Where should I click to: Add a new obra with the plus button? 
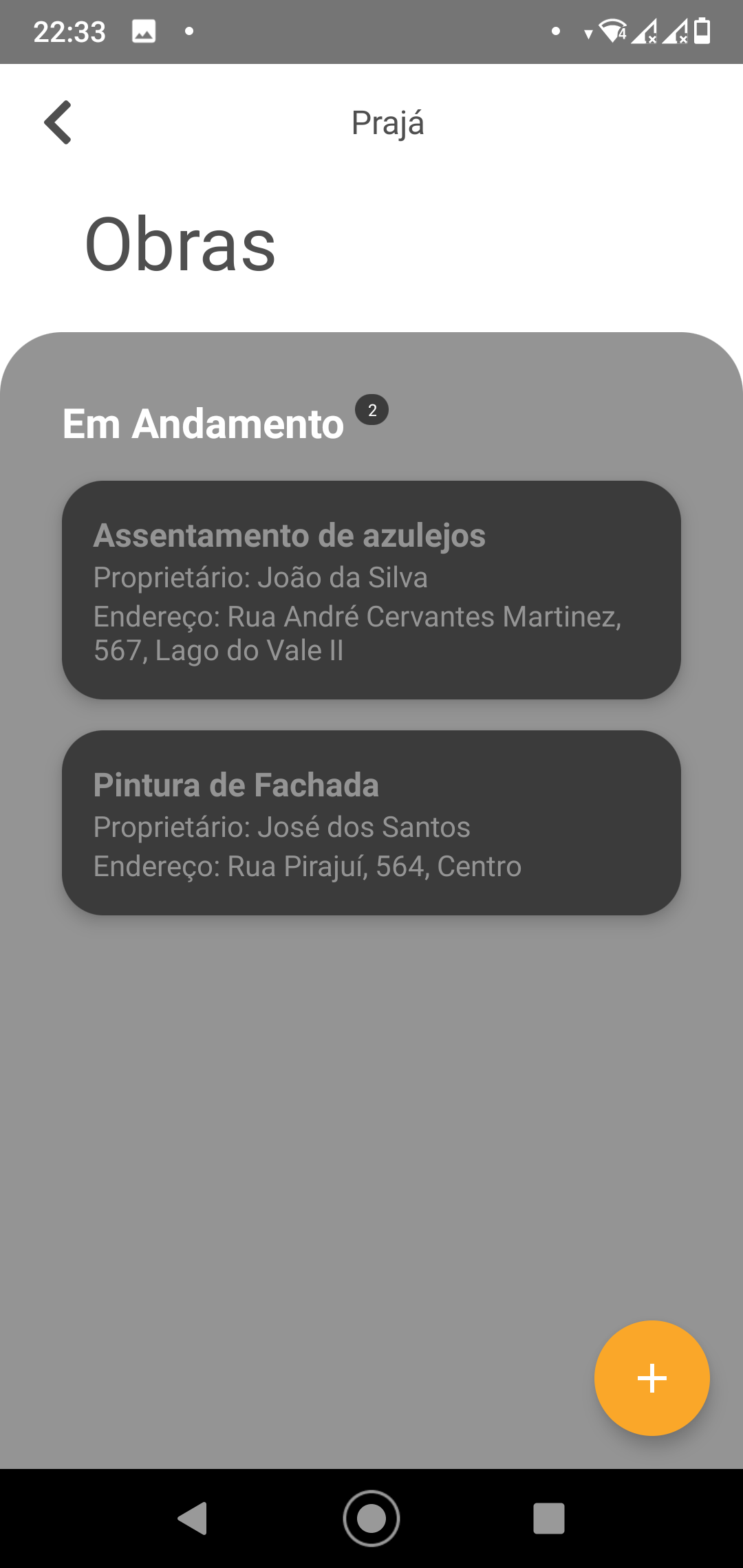652,1378
